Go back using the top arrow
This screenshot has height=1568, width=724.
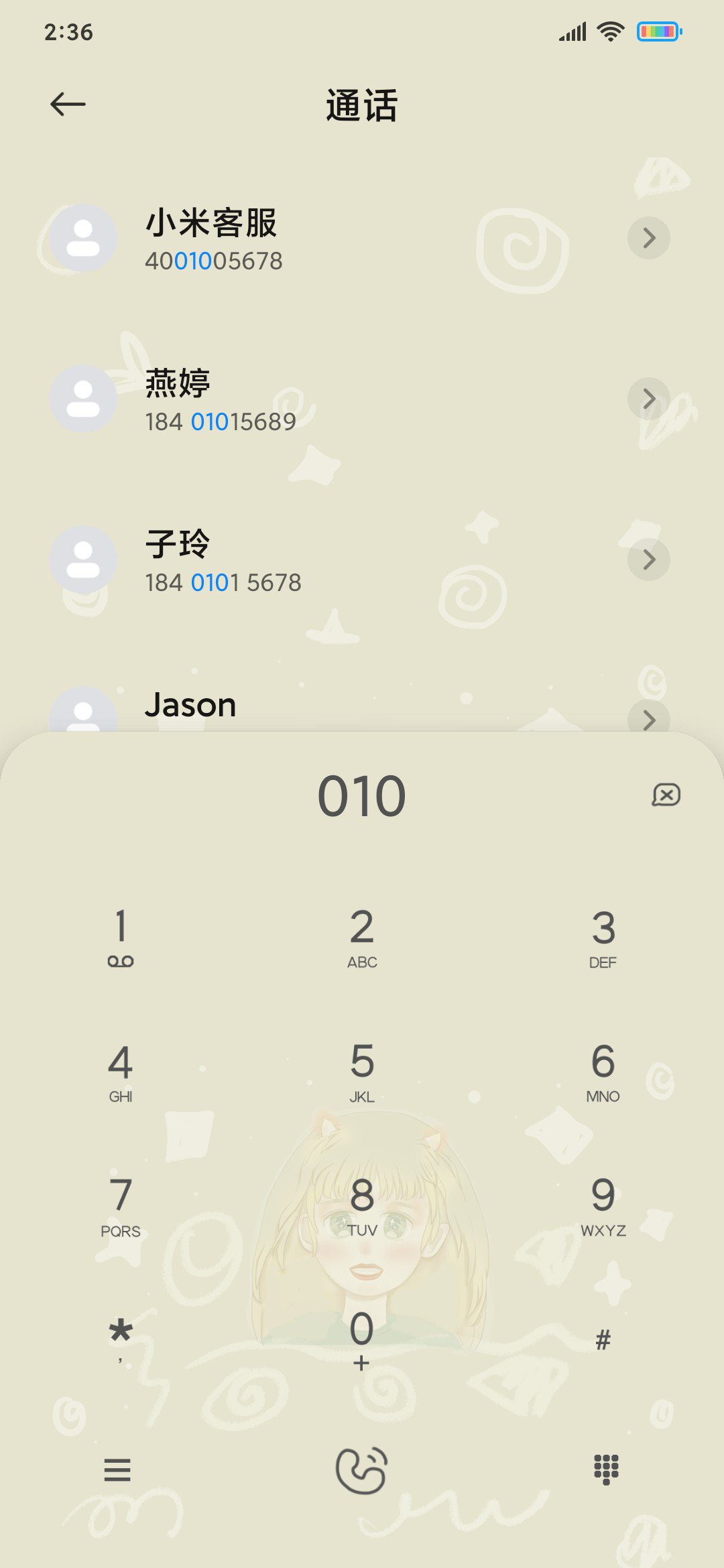coord(68,105)
